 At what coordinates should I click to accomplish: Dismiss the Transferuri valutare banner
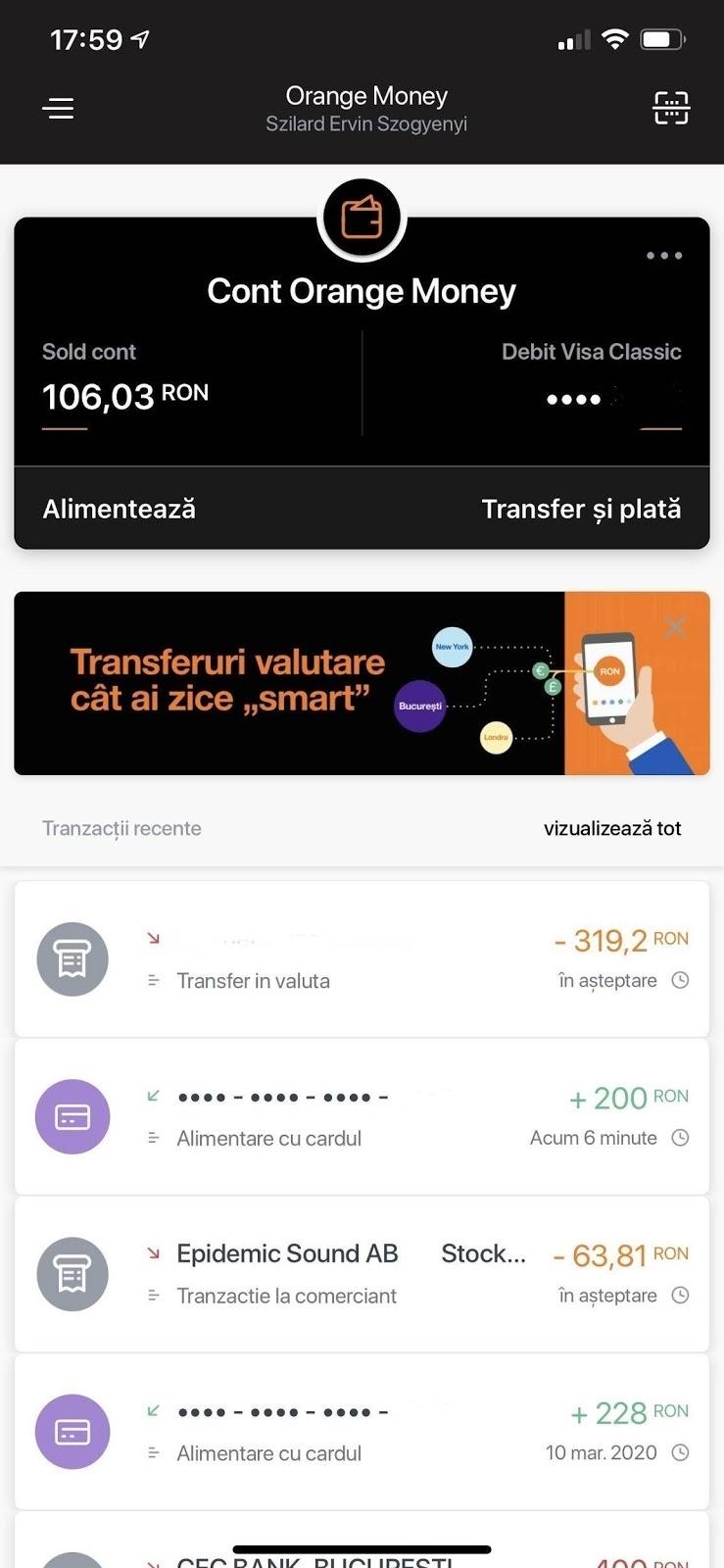675,627
